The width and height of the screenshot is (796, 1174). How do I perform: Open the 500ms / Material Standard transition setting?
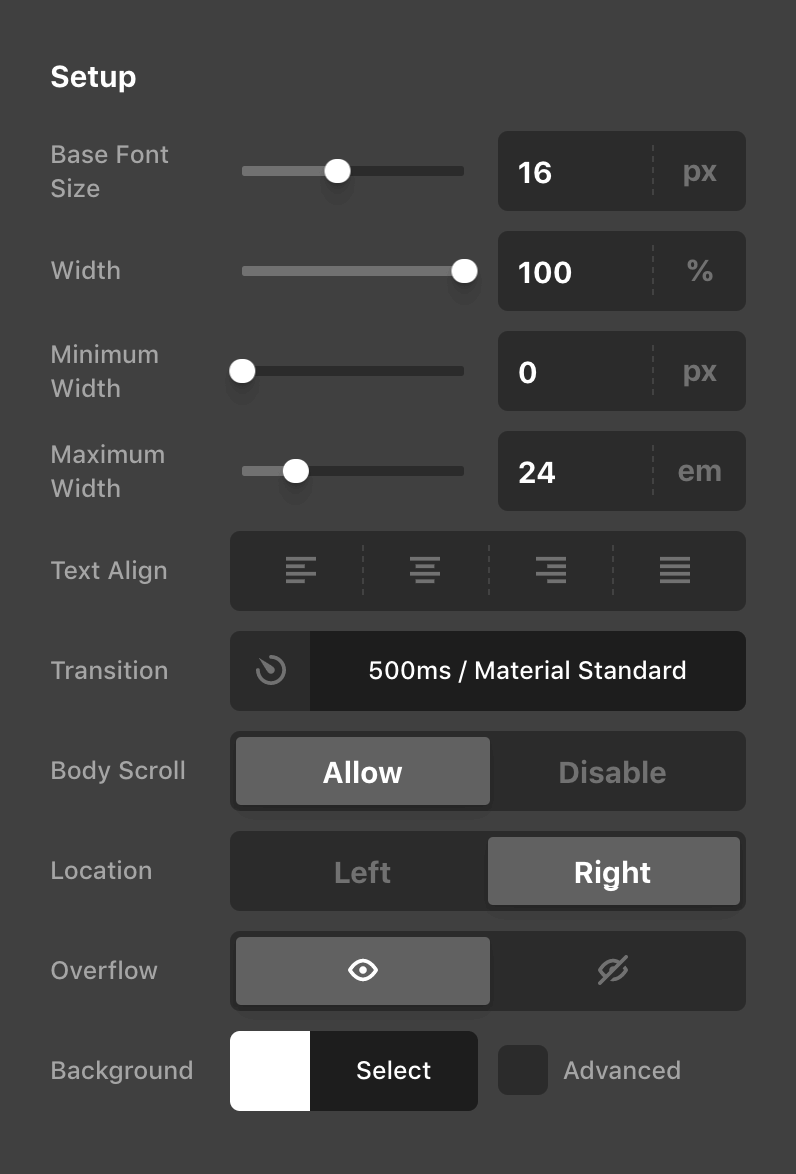[x=527, y=671]
